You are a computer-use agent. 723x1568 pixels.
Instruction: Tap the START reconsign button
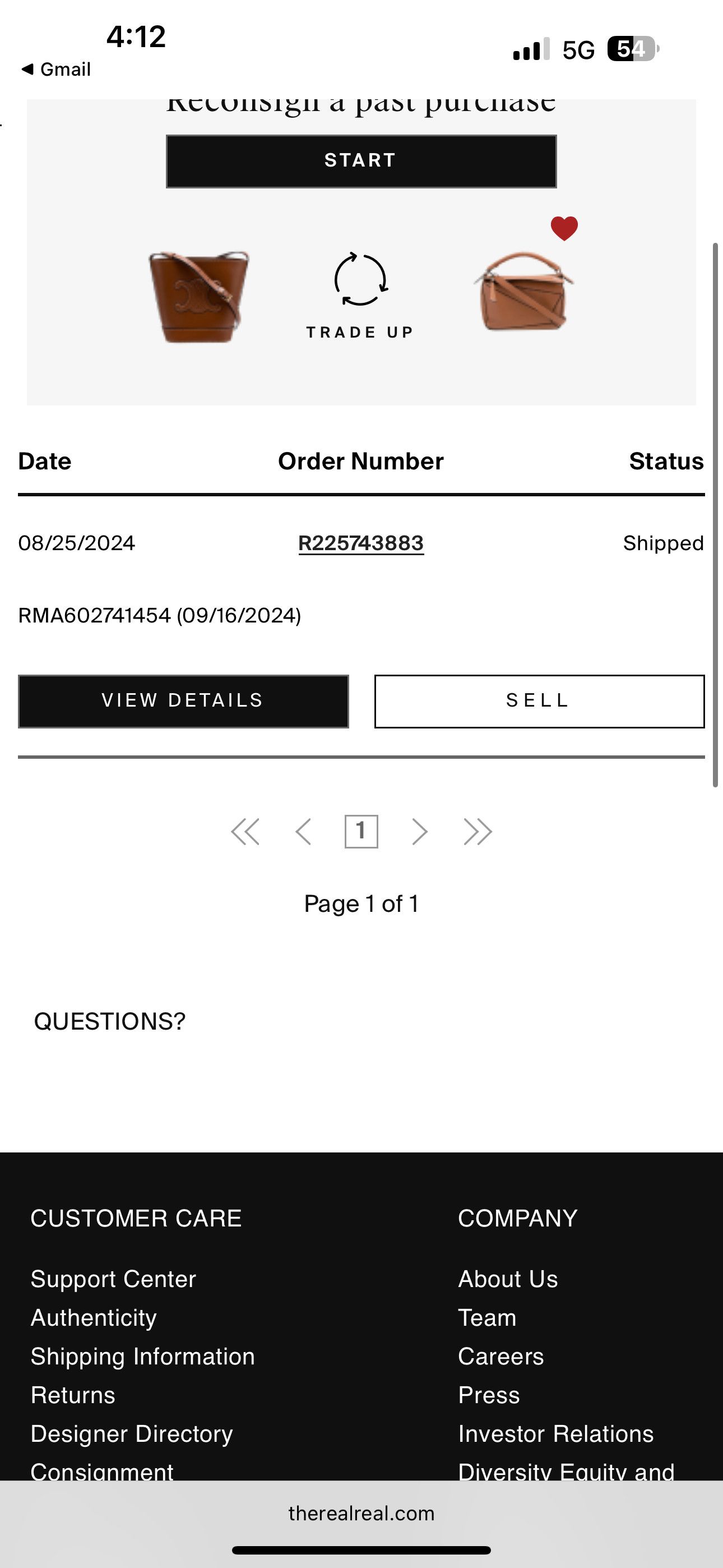click(x=361, y=162)
